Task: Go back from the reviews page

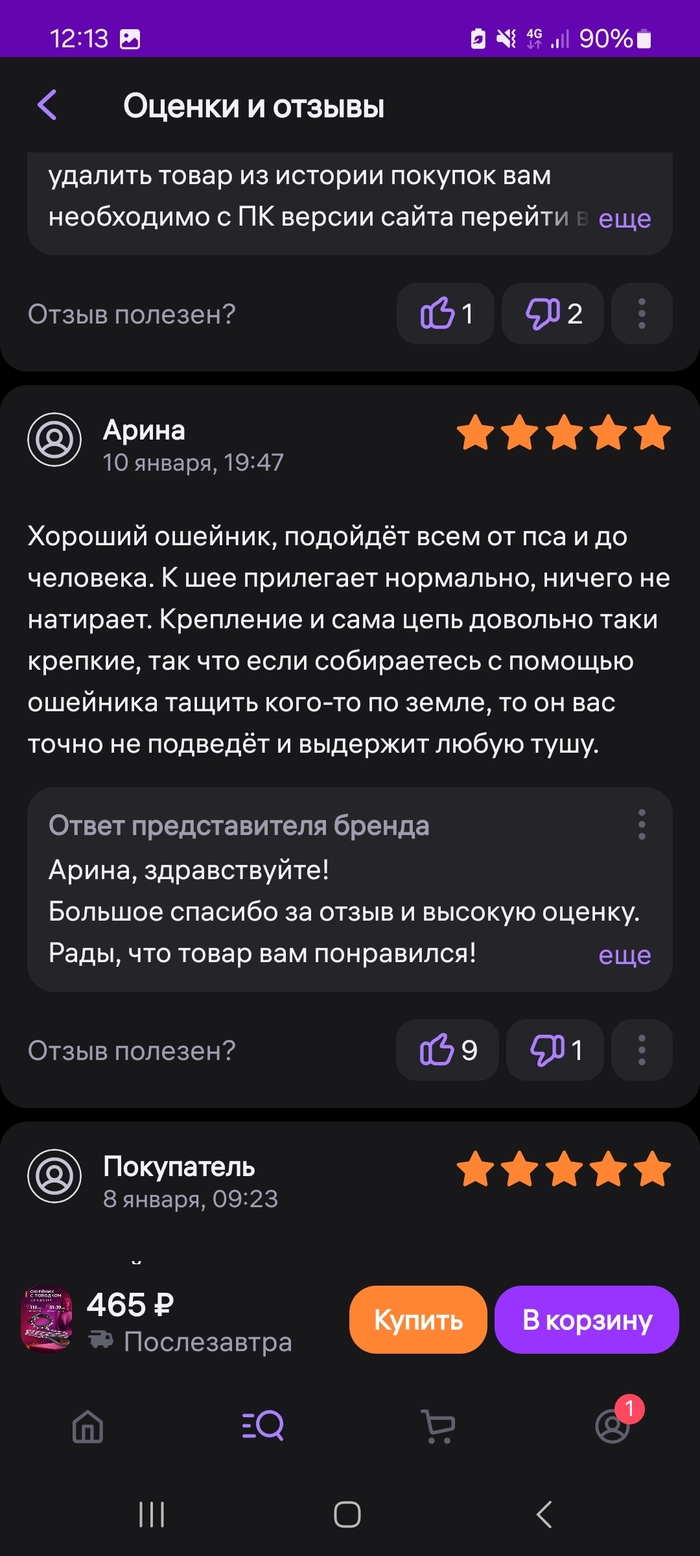Action: click(x=47, y=105)
